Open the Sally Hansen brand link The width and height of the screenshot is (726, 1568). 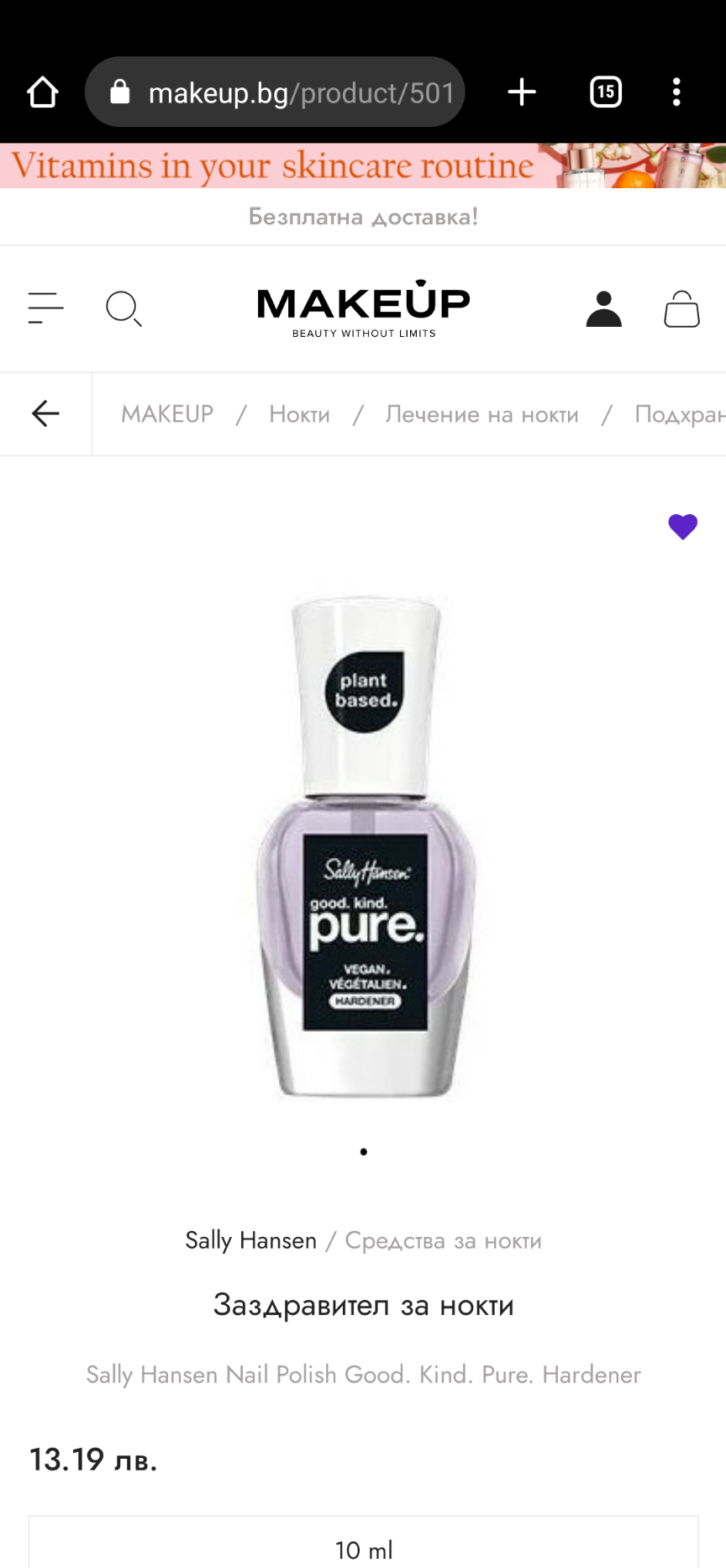tap(250, 1240)
